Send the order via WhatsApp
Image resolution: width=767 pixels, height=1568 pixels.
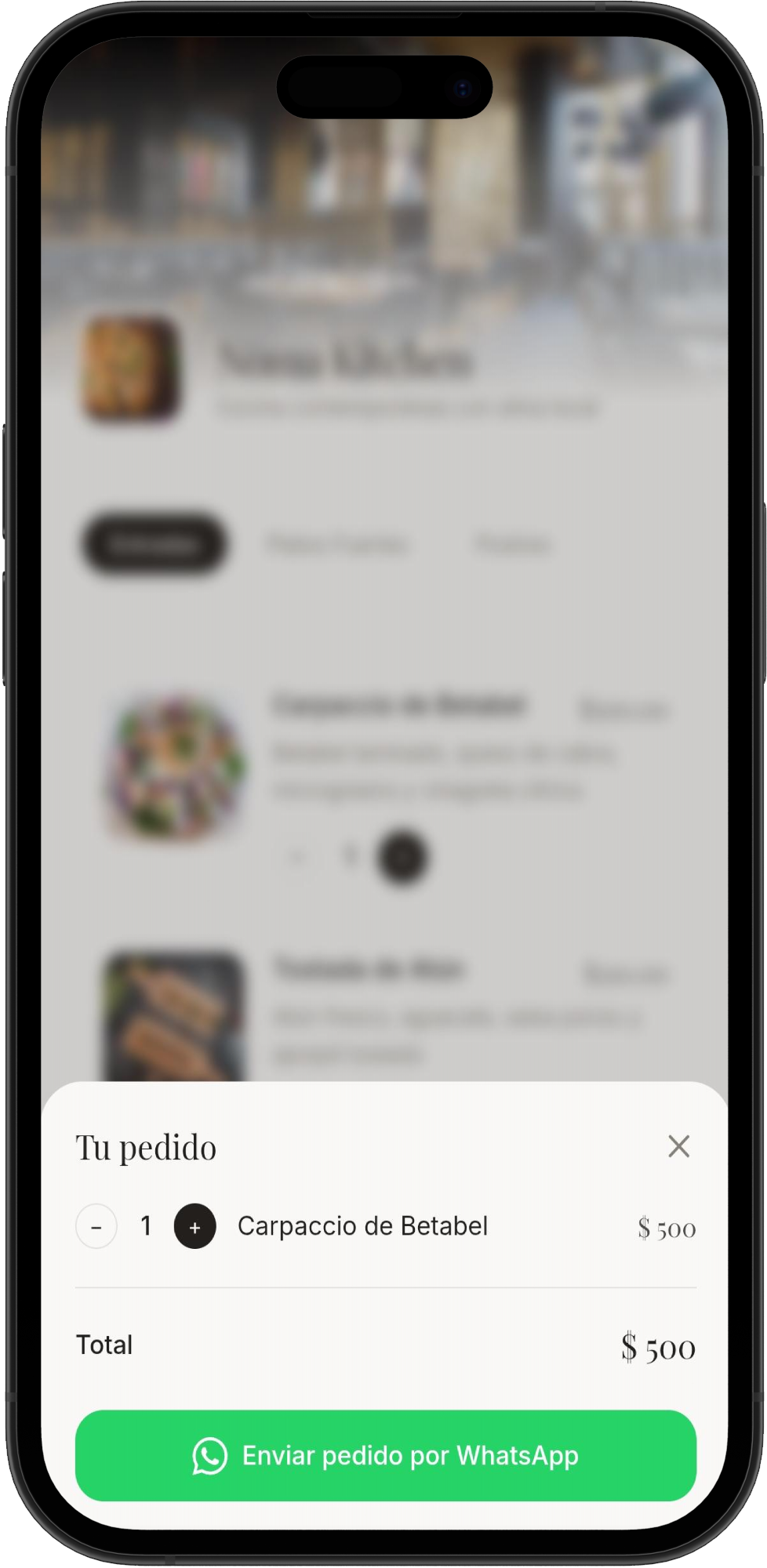[x=386, y=1456]
